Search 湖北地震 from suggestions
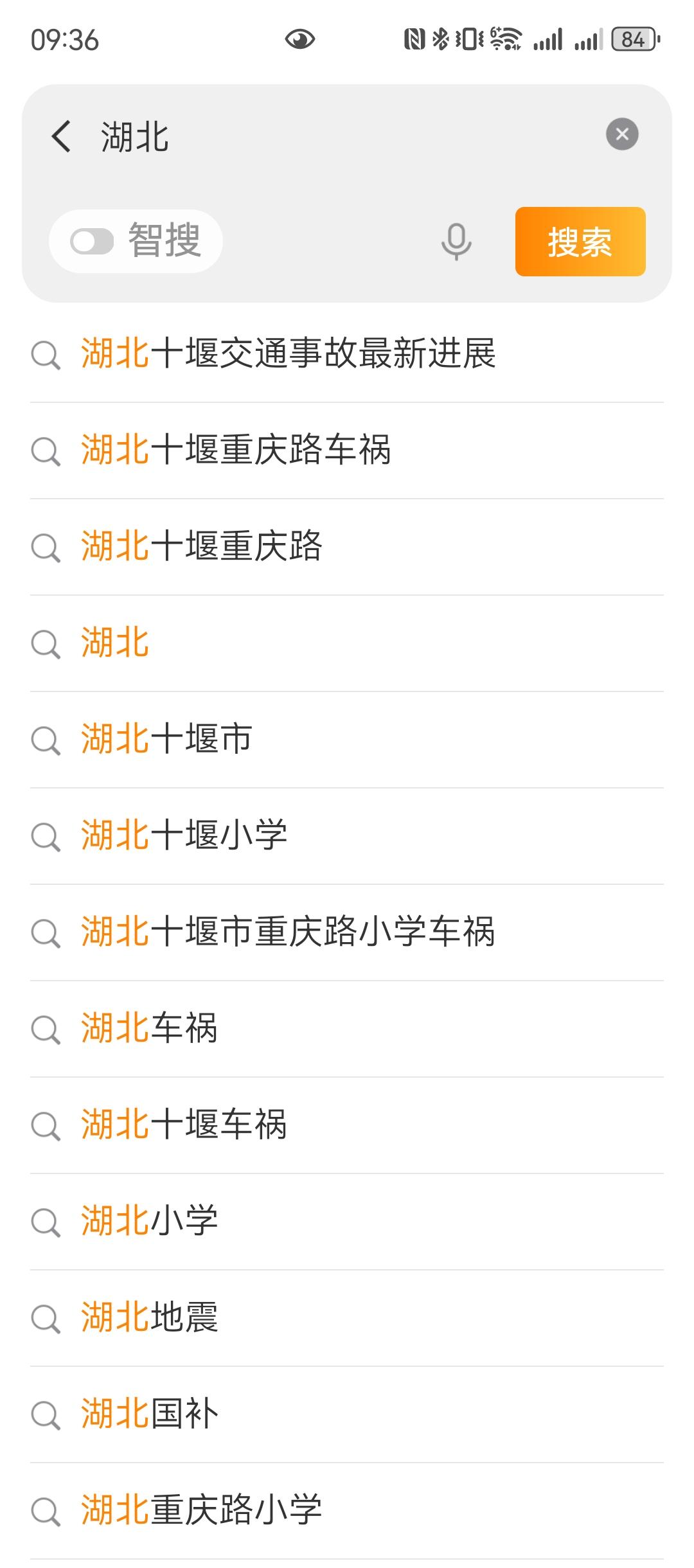Screen dimensions: 694x1568 point(347,1318)
